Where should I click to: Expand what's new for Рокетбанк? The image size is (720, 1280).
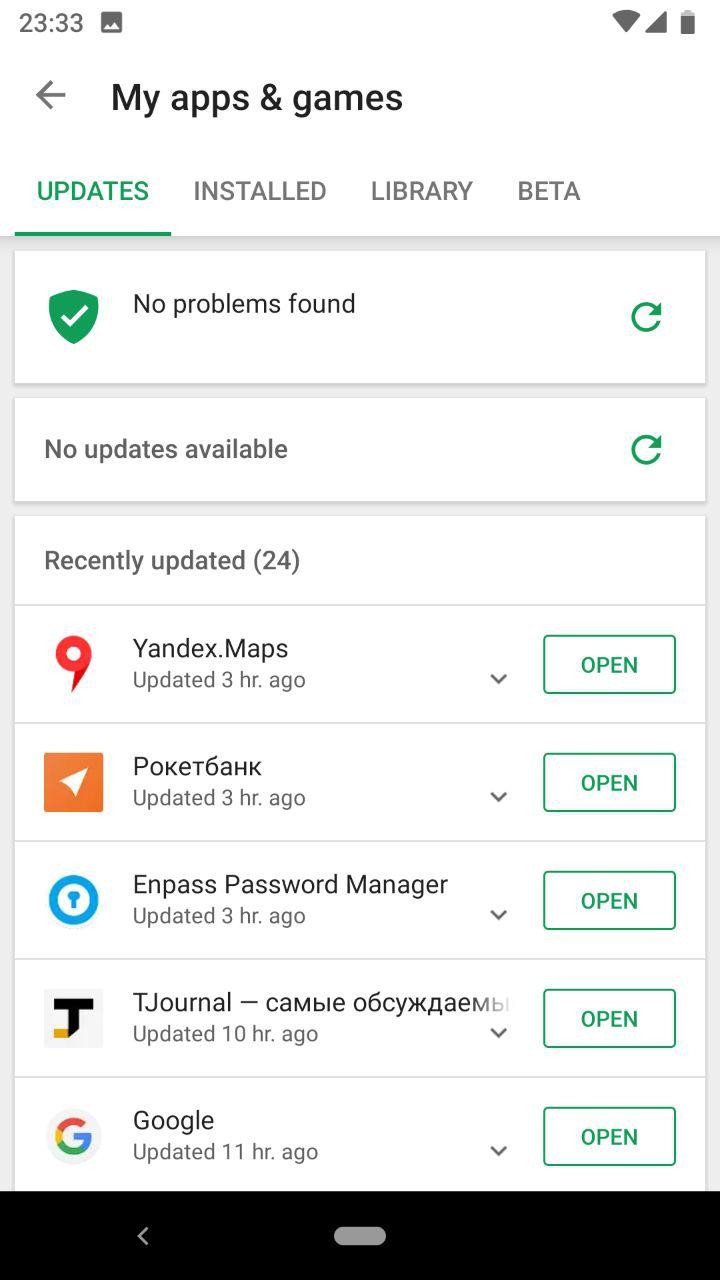point(498,797)
